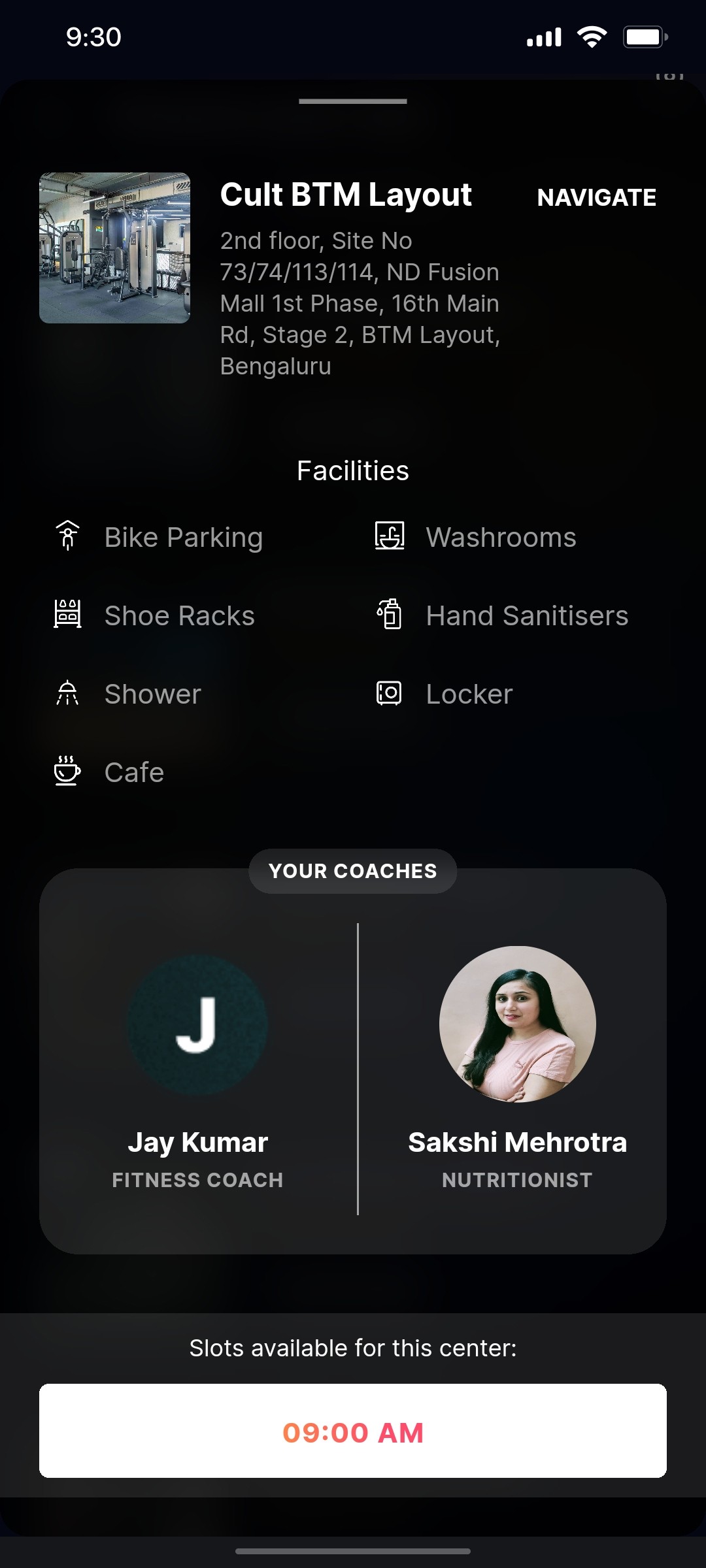Click the Washrooms facility icon
Screen dimensions: 706x1568
click(388, 536)
